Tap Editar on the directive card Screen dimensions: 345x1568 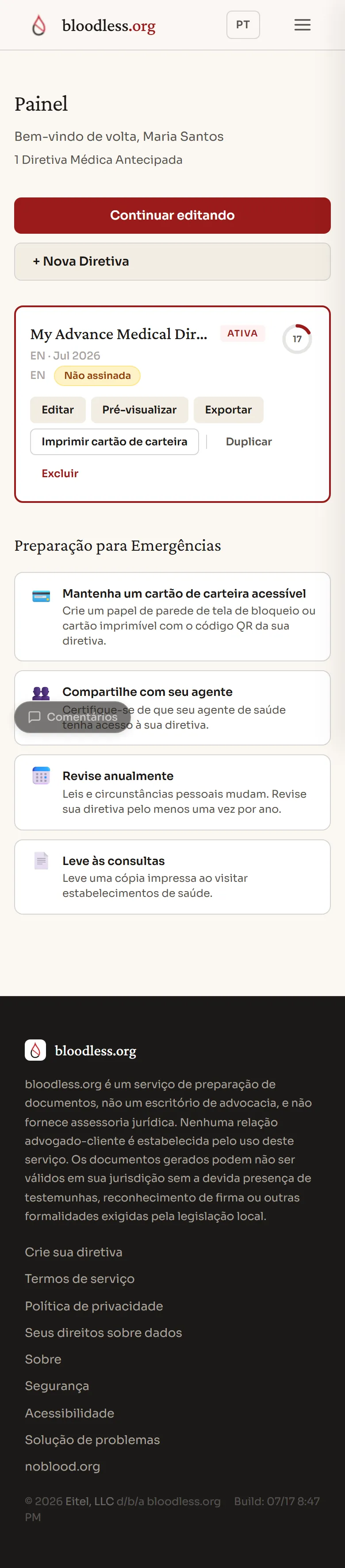[58, 410]
